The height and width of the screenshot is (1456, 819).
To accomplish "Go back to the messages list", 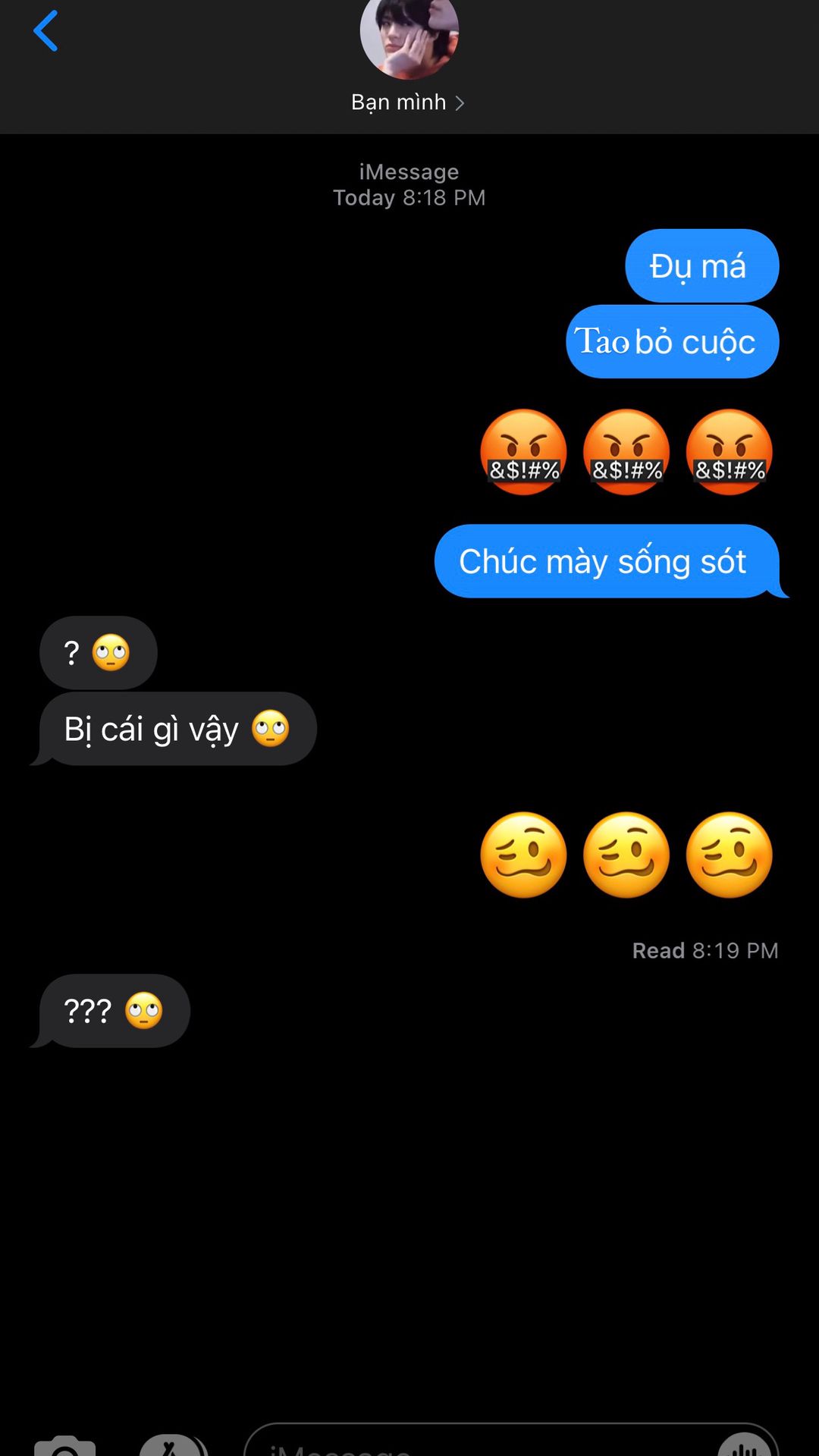I will 45,32.
